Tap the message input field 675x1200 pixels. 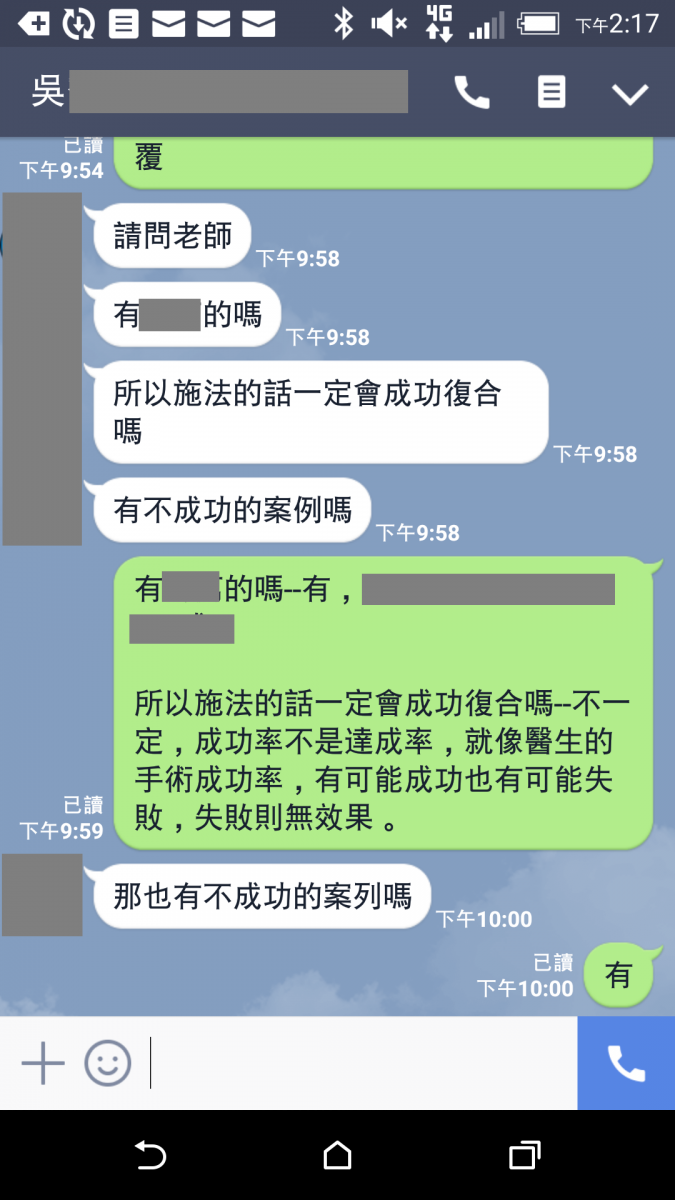(360, 1063)
